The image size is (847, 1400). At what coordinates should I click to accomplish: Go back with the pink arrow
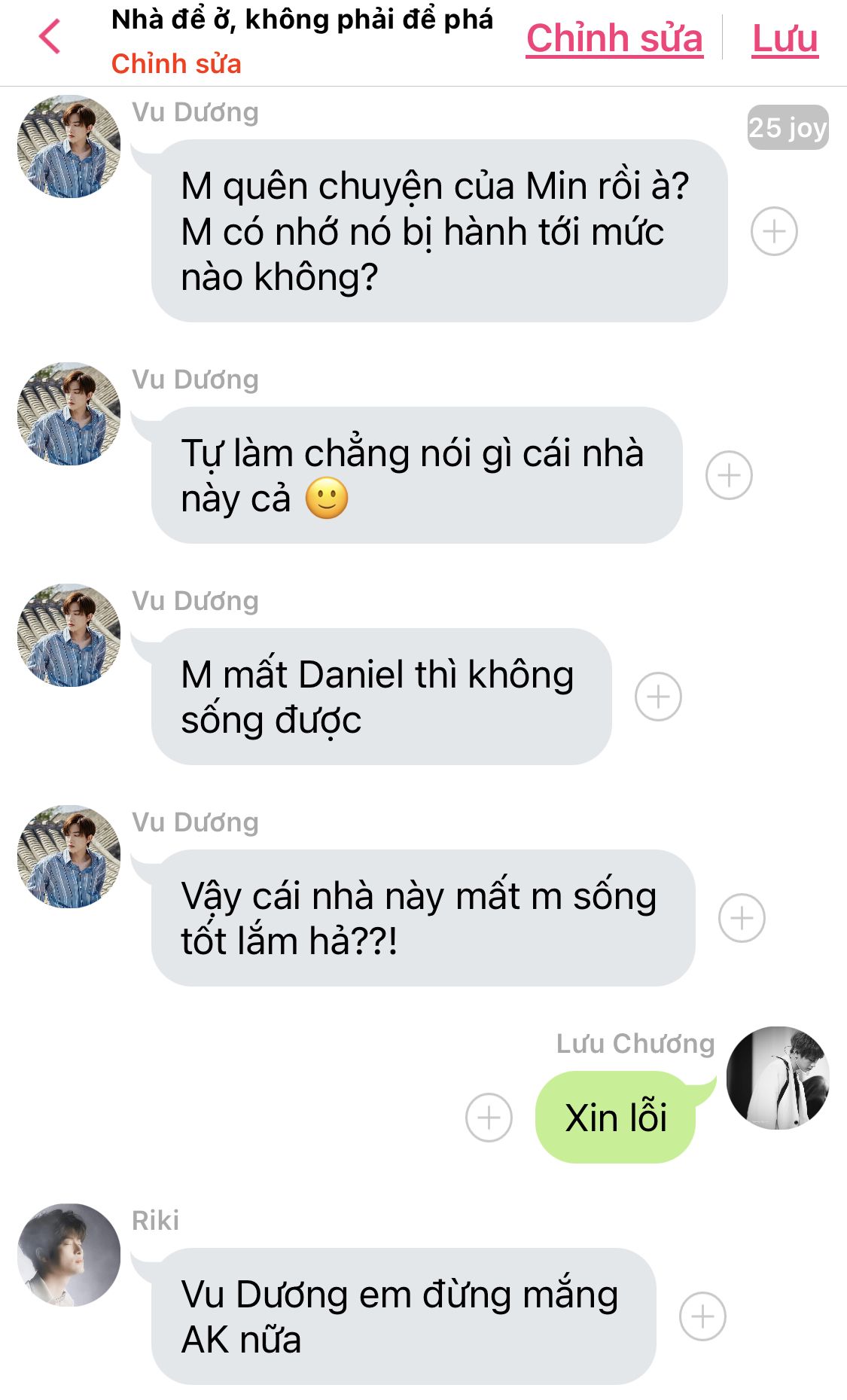(50, 37)
